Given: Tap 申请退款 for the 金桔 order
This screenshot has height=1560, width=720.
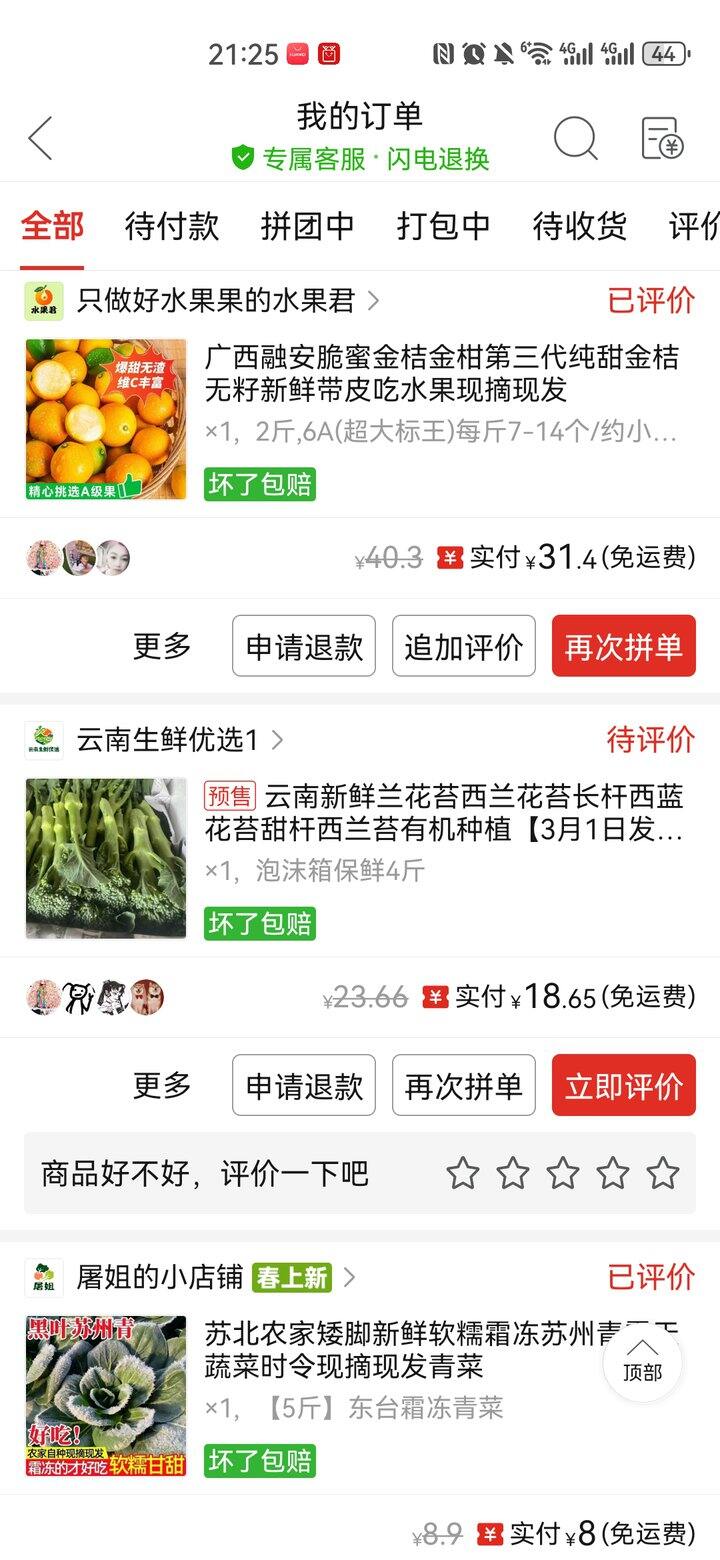Looking at the screenshot, I should (304, 646).
